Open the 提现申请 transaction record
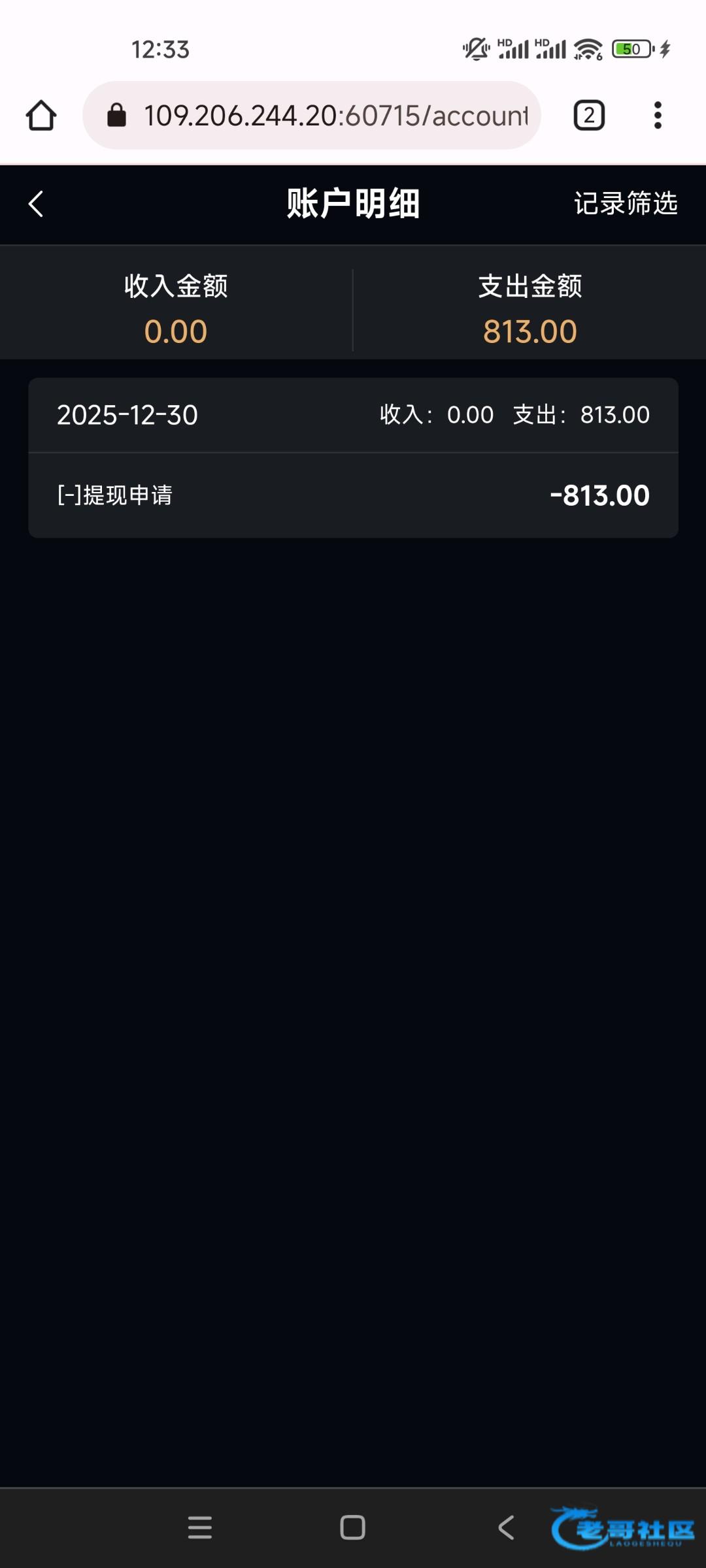 click(353, 495)
